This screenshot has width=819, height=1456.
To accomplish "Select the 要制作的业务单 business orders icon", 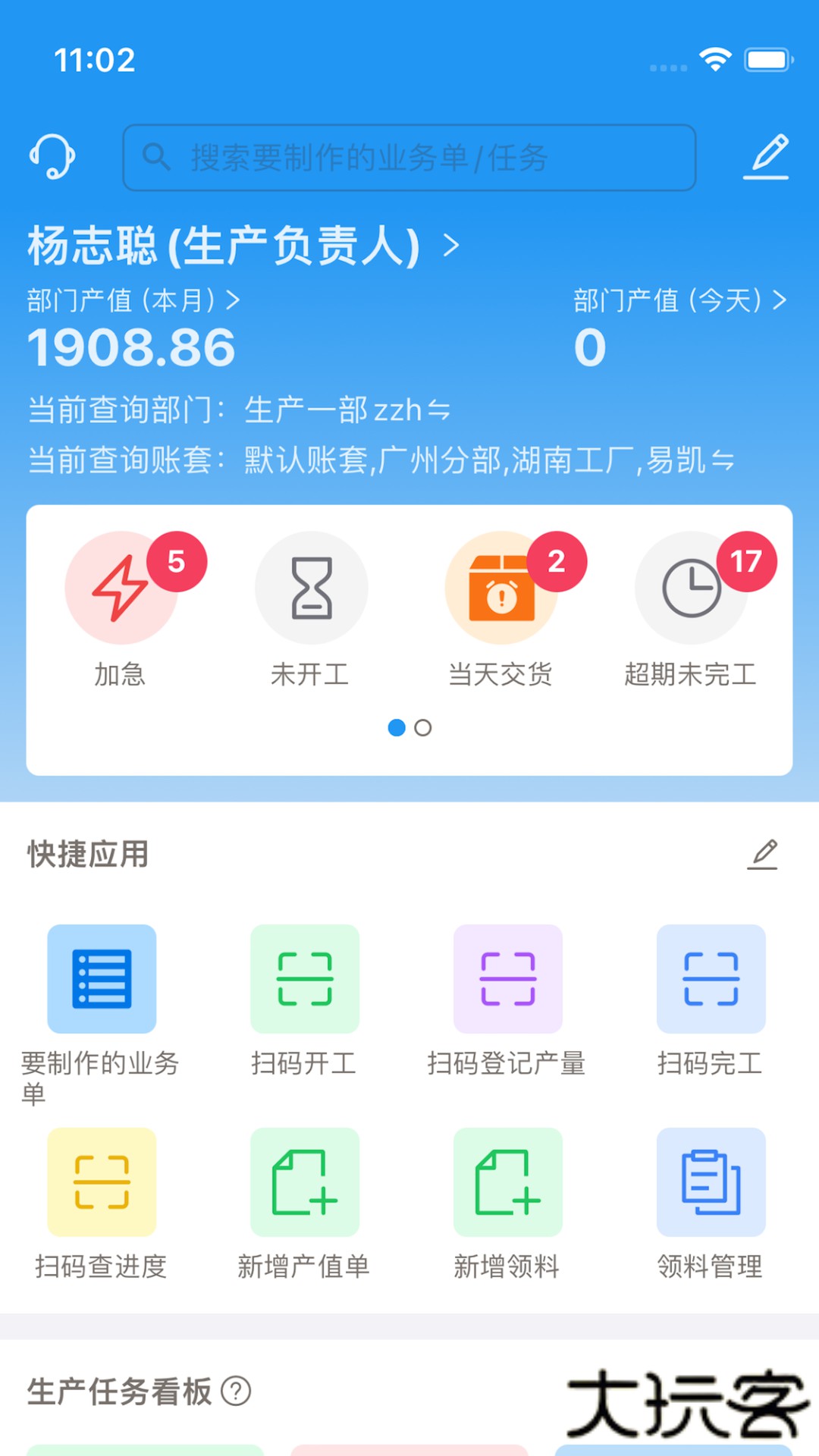I will (101, 978).
